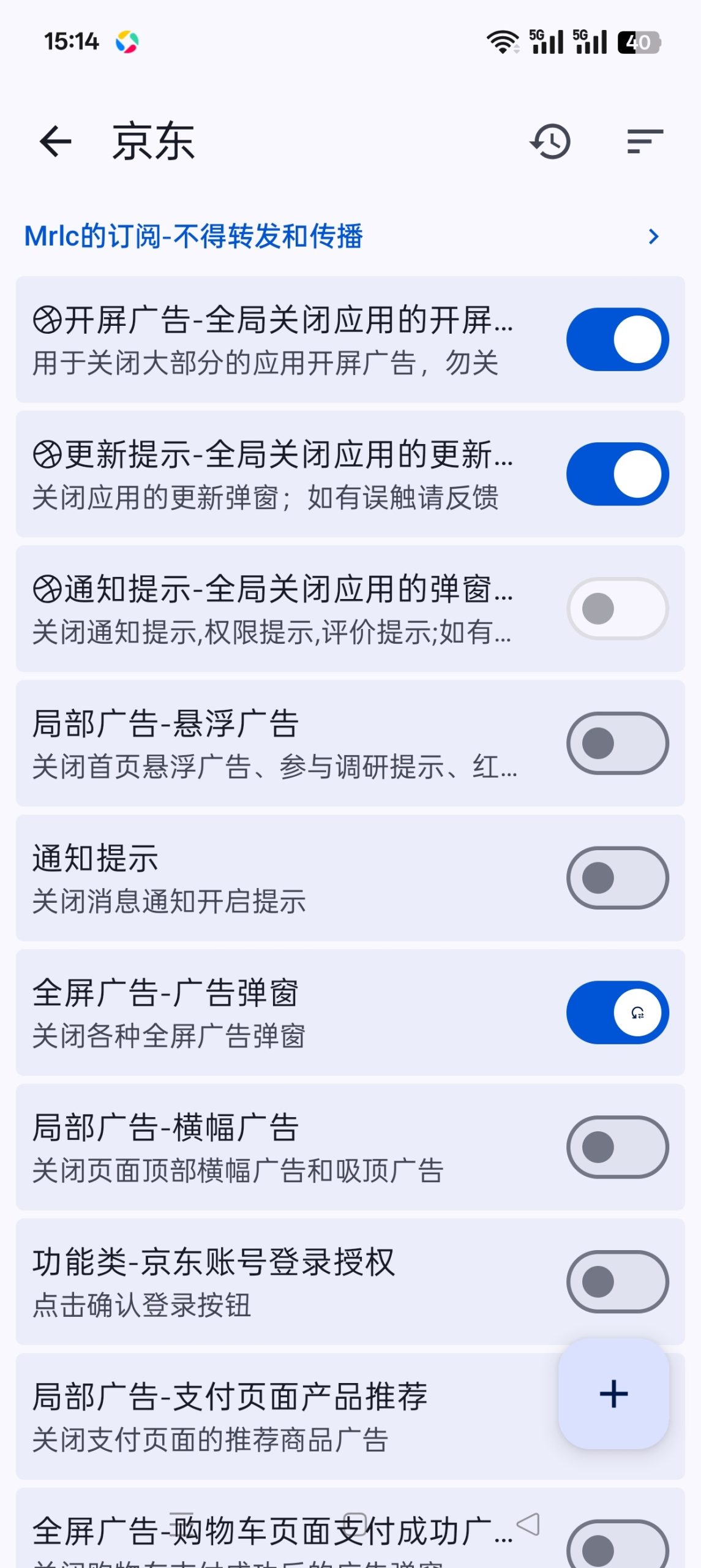
Task: Expand the Mrlc 订阅 details via the chevron
Action: point(652,236)
